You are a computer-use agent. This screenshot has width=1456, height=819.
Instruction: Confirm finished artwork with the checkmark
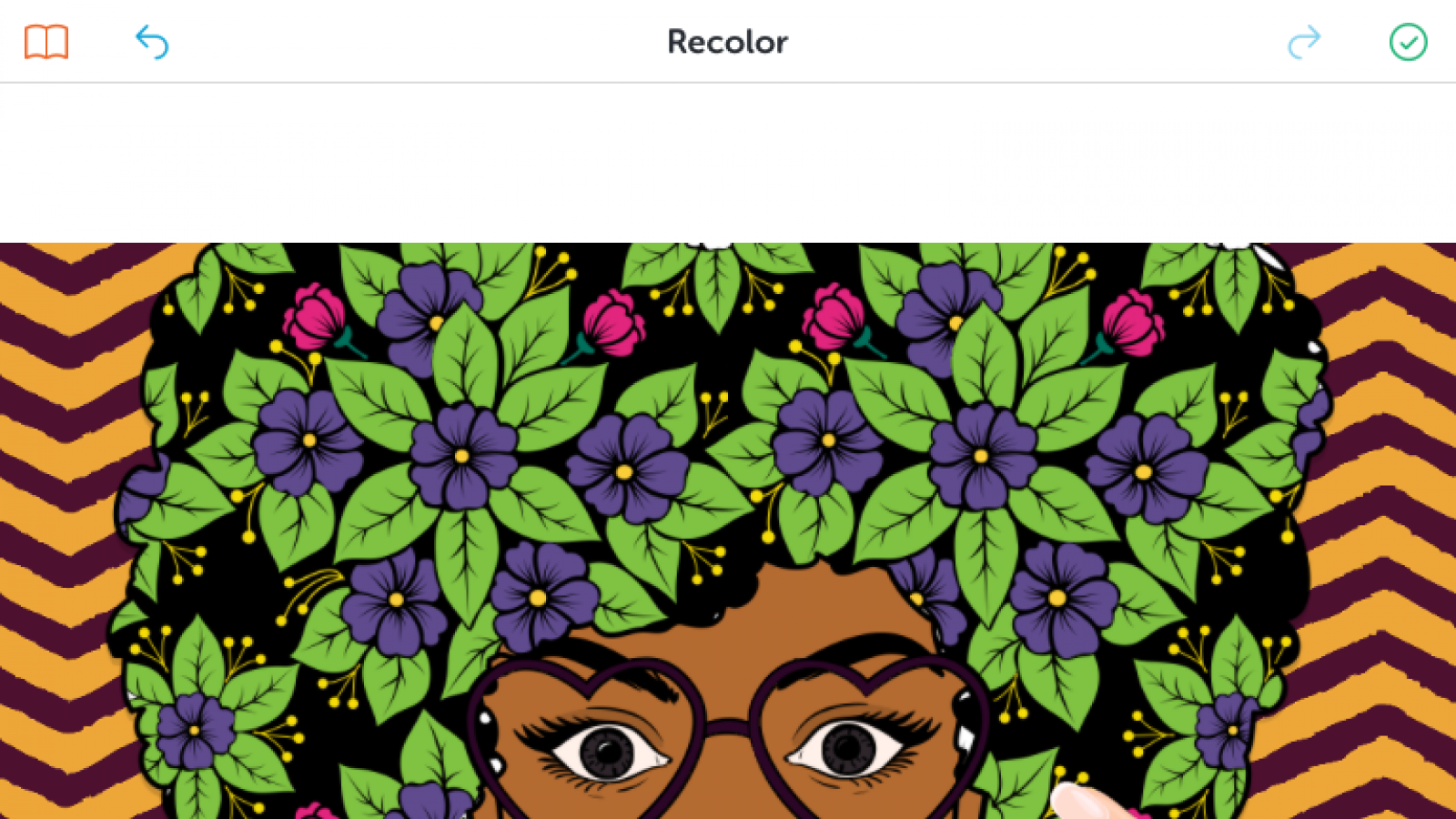[x=1408, y=42]
